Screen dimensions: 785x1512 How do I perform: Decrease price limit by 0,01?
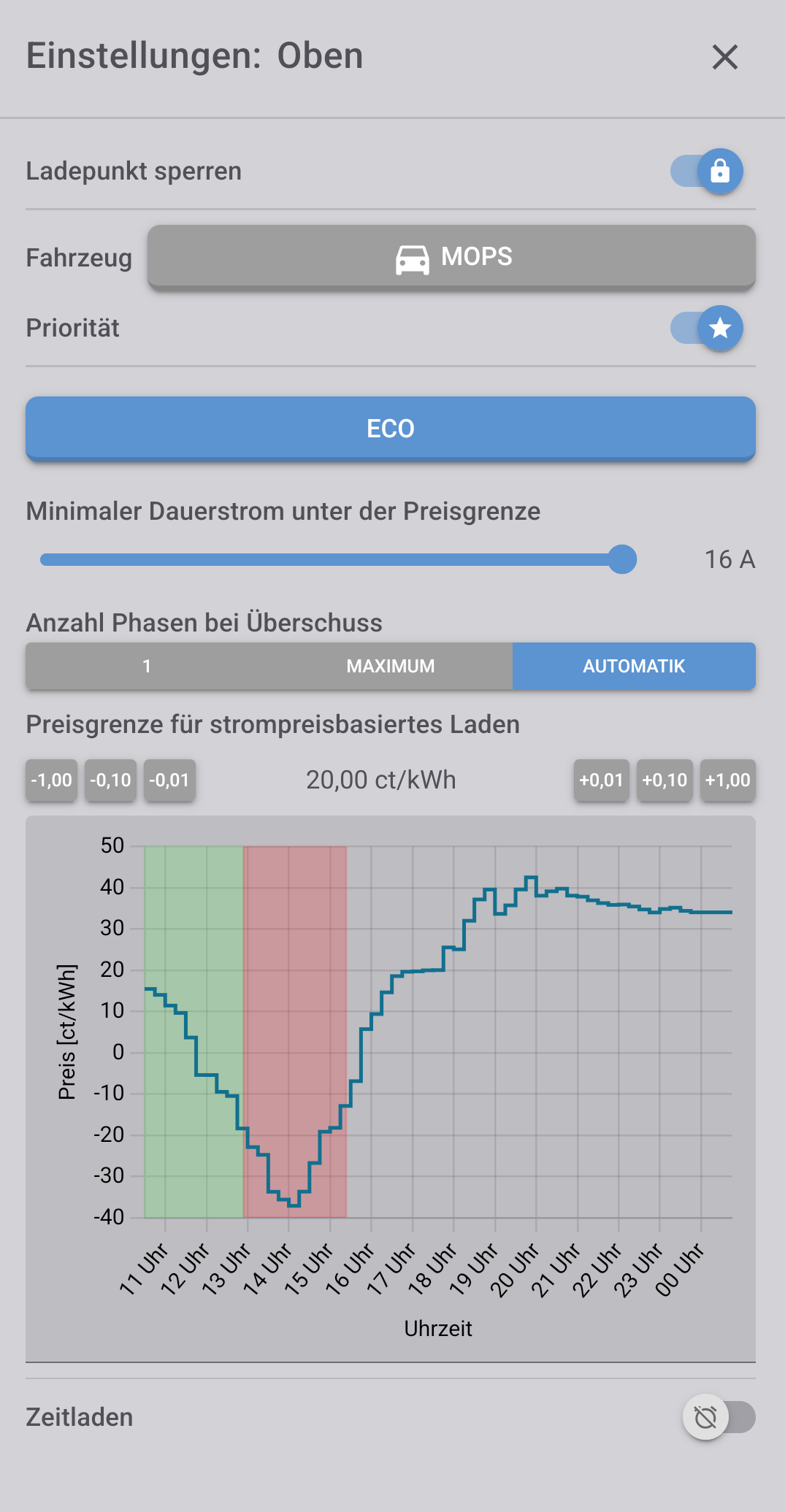[x=169, y=780]
